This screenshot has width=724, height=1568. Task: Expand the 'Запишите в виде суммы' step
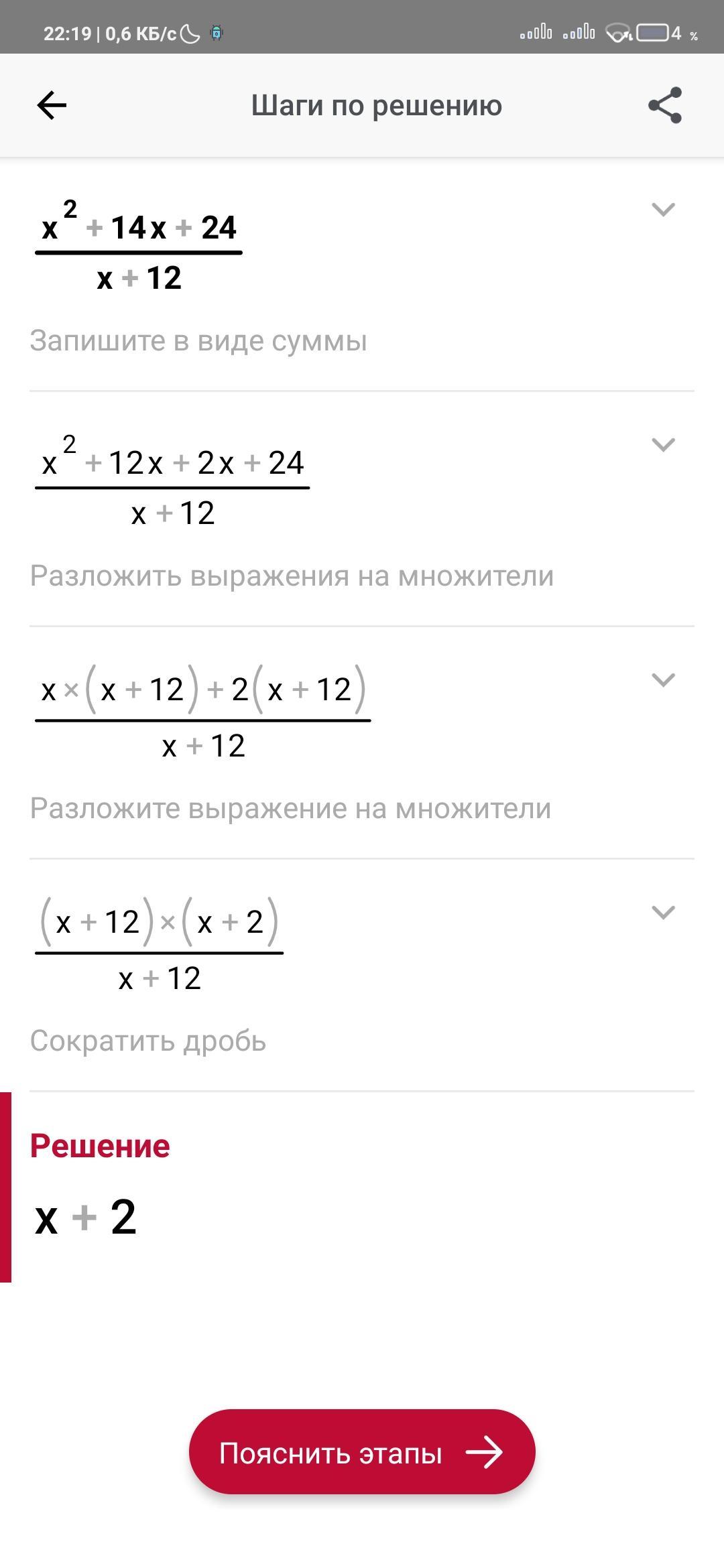[663, 210]
